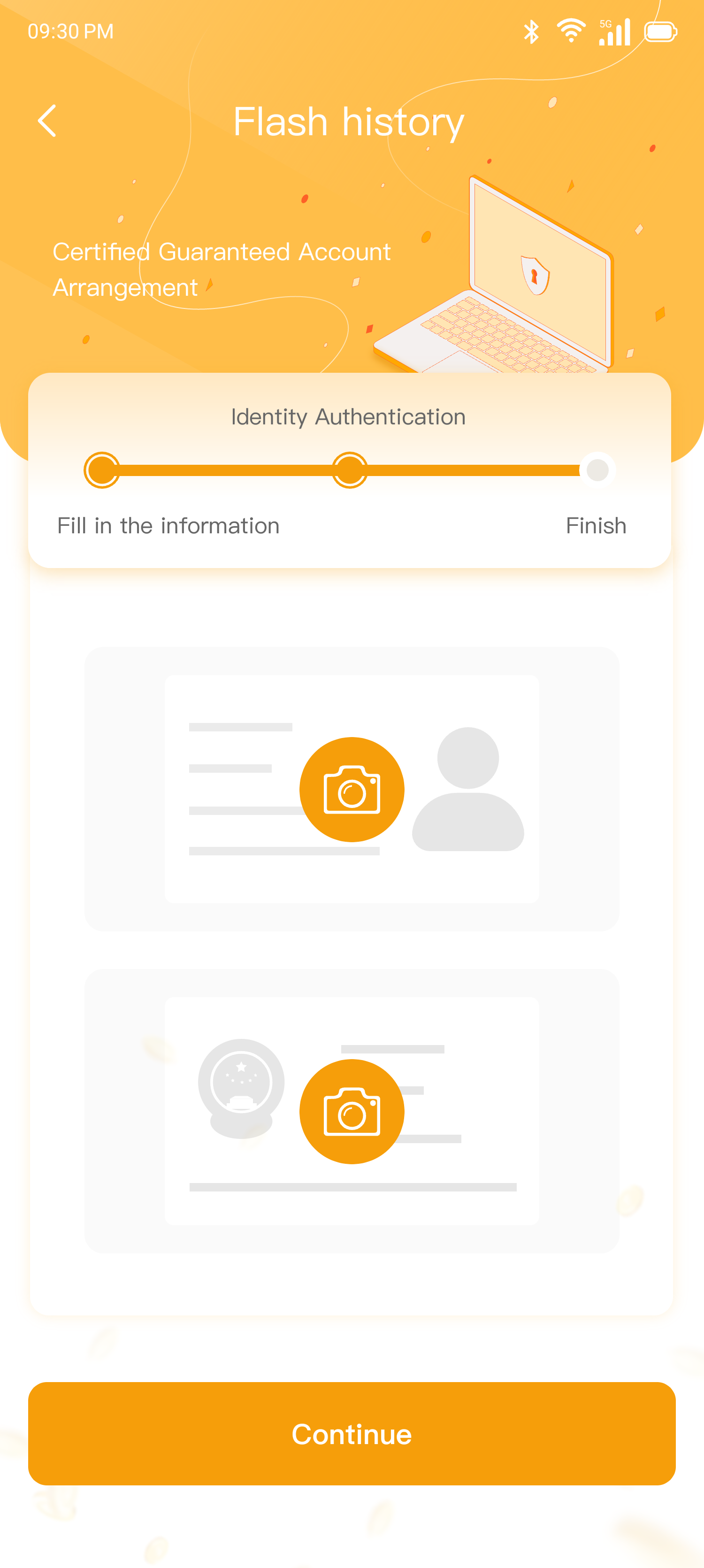704x1568 pixels.
Task: Go back from Flash history
Action: 47,121
